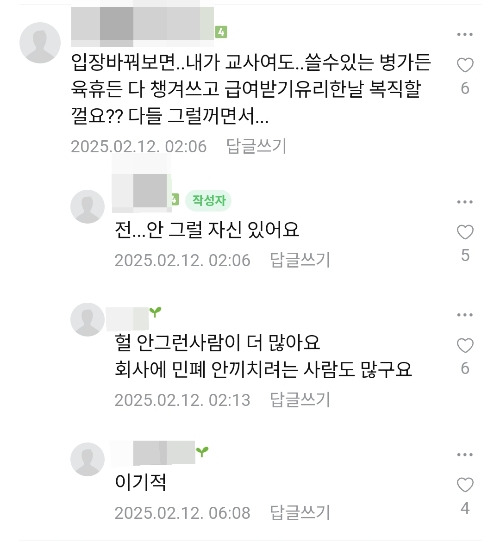500x542 pixels.
Task: View profile avatar of the 이기적 commenter
Action: pyautogui.click(x=87, y=459)
